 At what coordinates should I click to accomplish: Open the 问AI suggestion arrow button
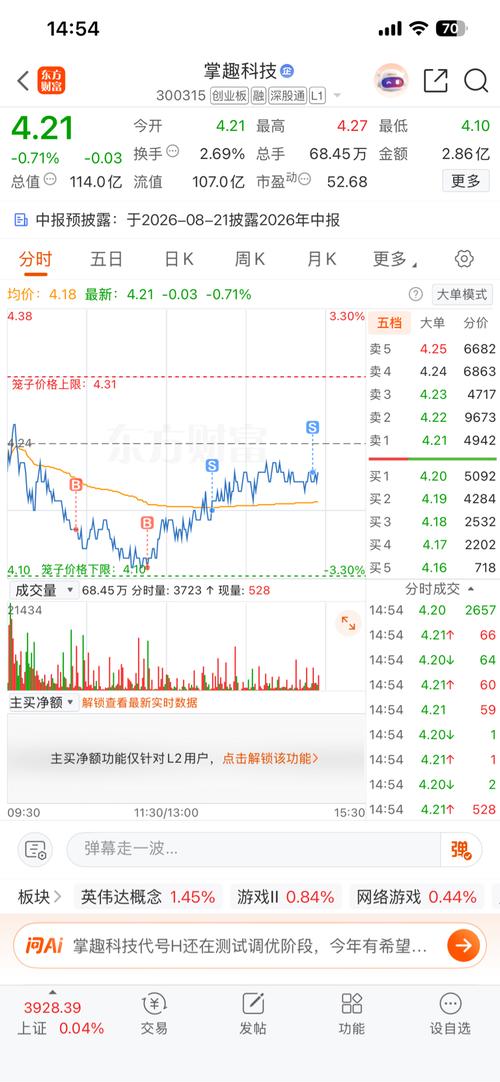(x=463, y=945)
